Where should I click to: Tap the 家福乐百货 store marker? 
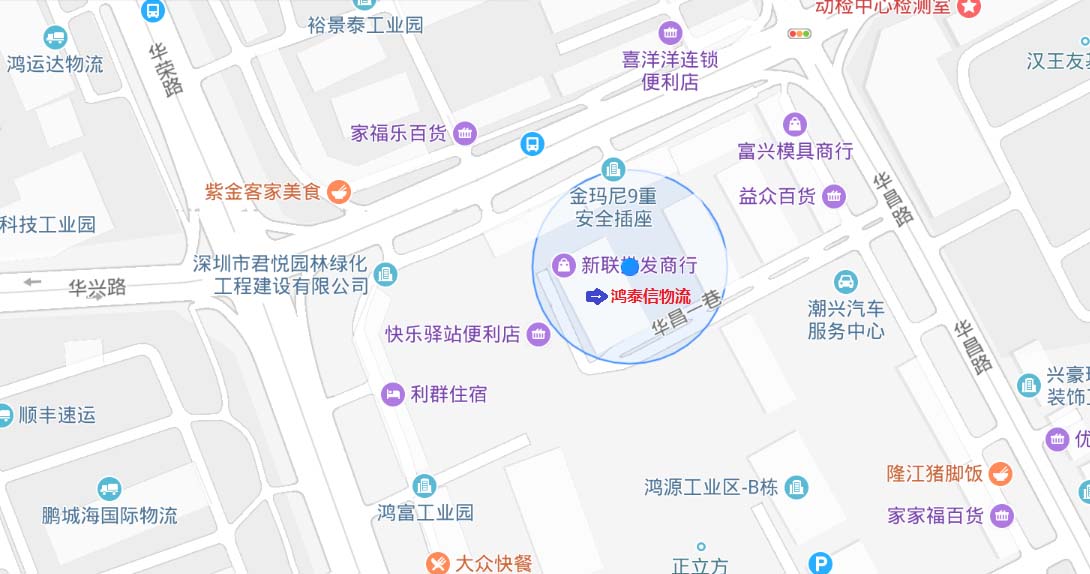465,132
